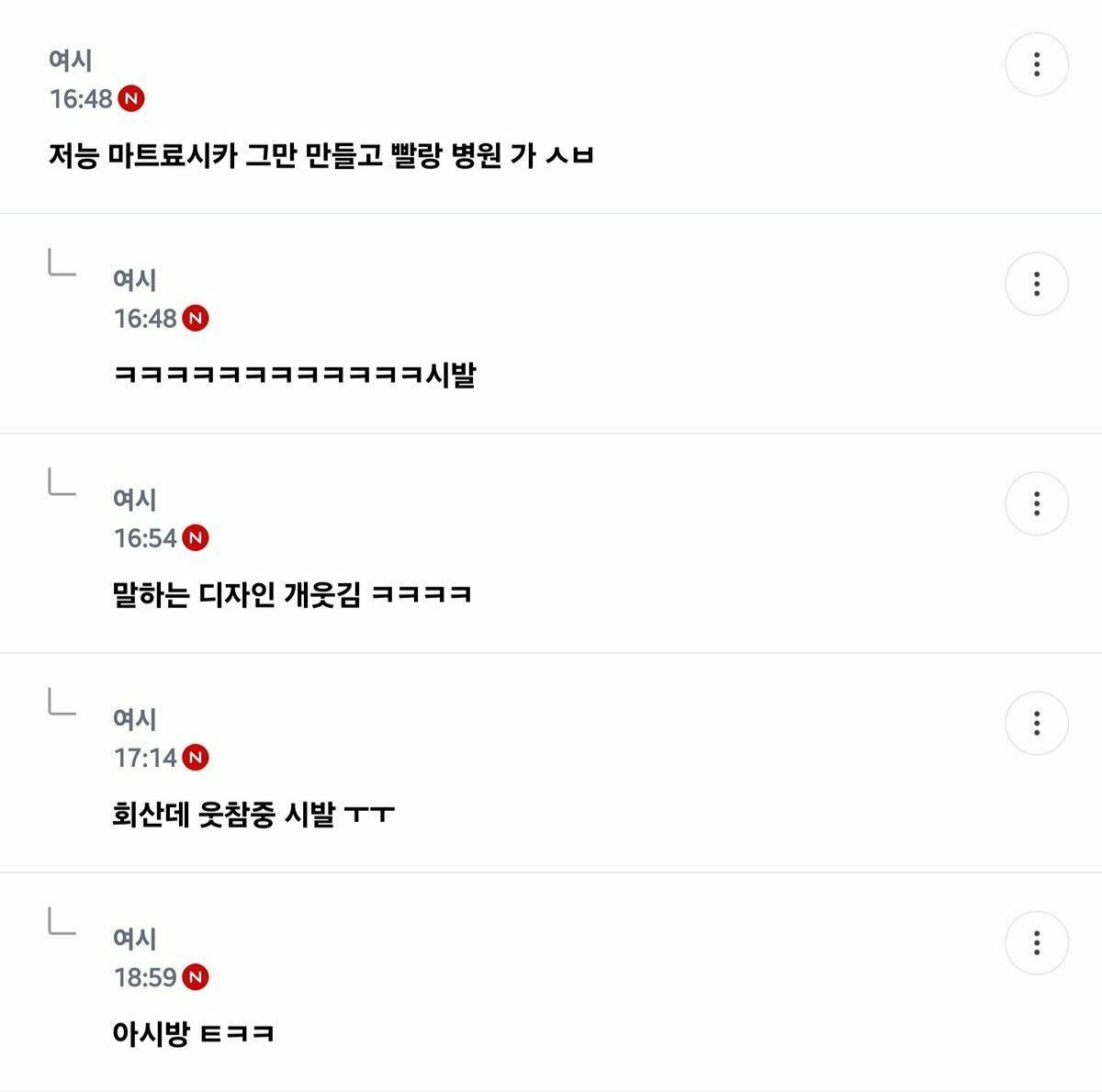Show the overflow menu for the 17:14 reply

point(1037,723)
